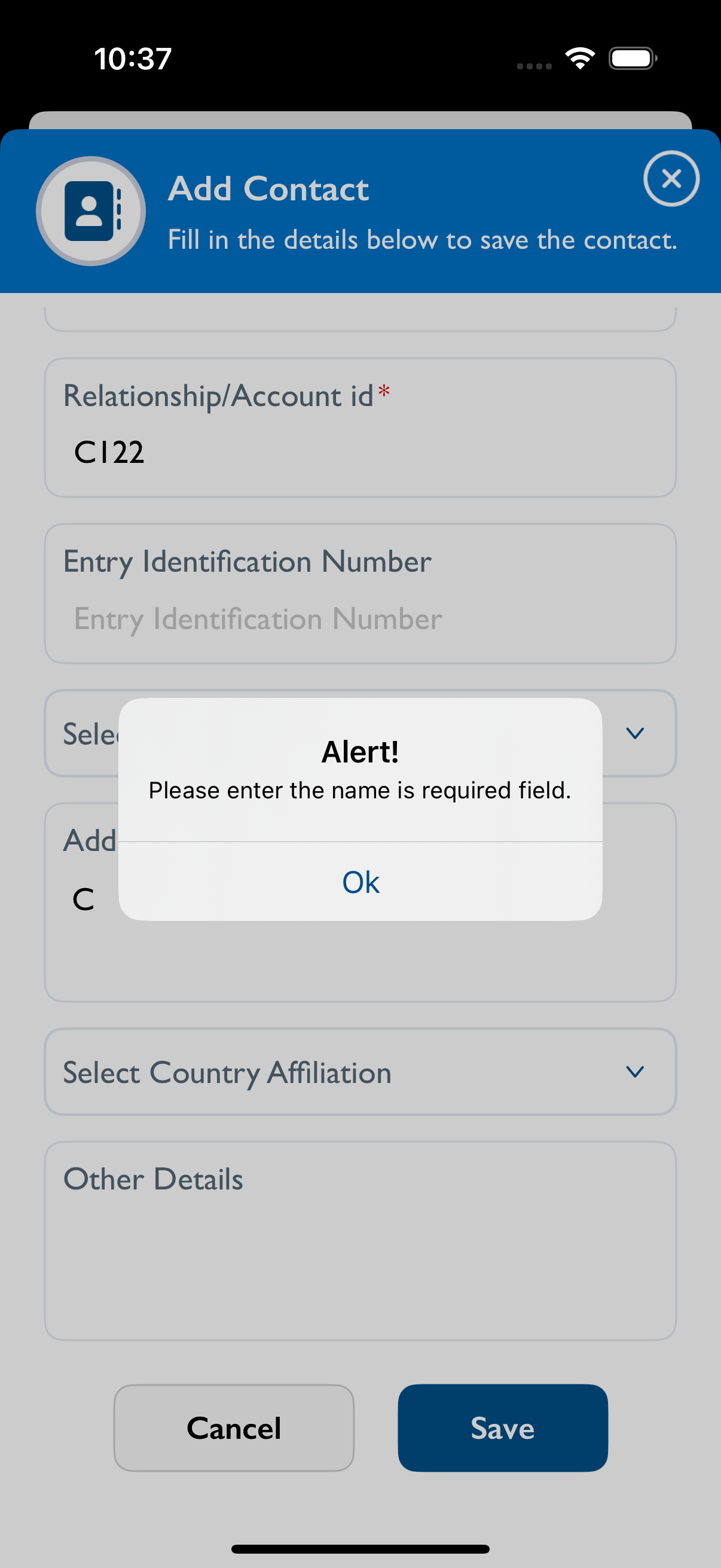Focus the Entry Identification Number field

click(x=360, y=593)
